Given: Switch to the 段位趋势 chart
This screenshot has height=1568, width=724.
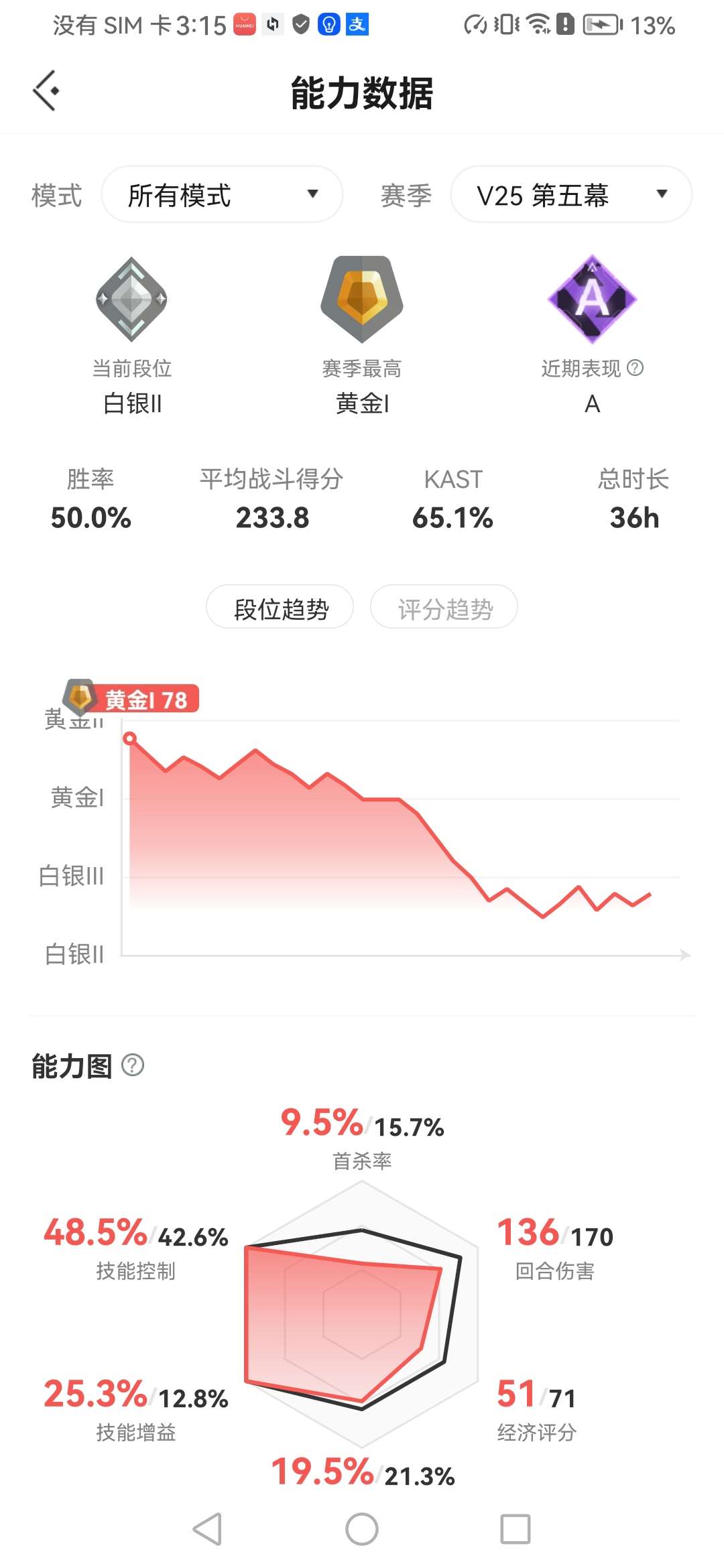Looking at the screenshot, I should (x=280, y=608).
